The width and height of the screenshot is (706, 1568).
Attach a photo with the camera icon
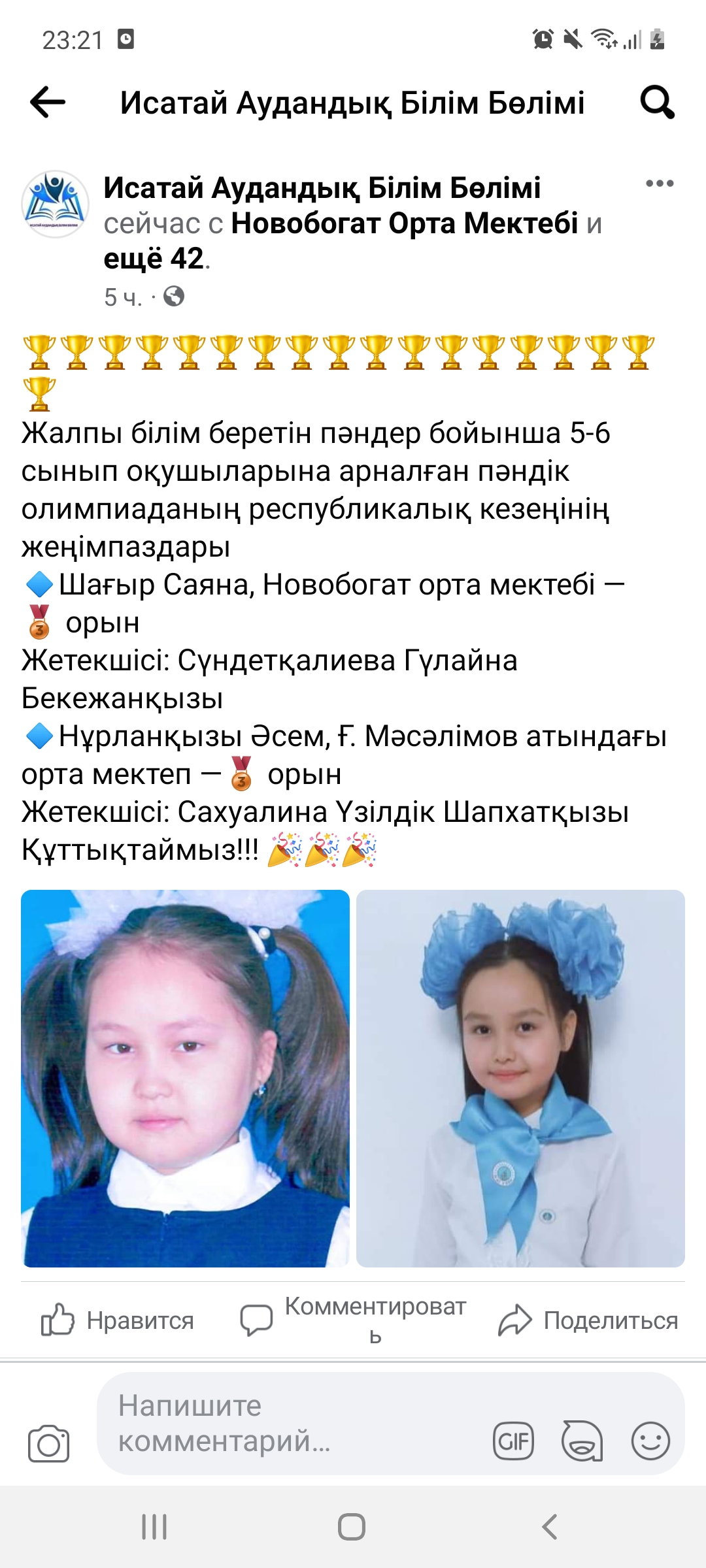coord(48,1444)
